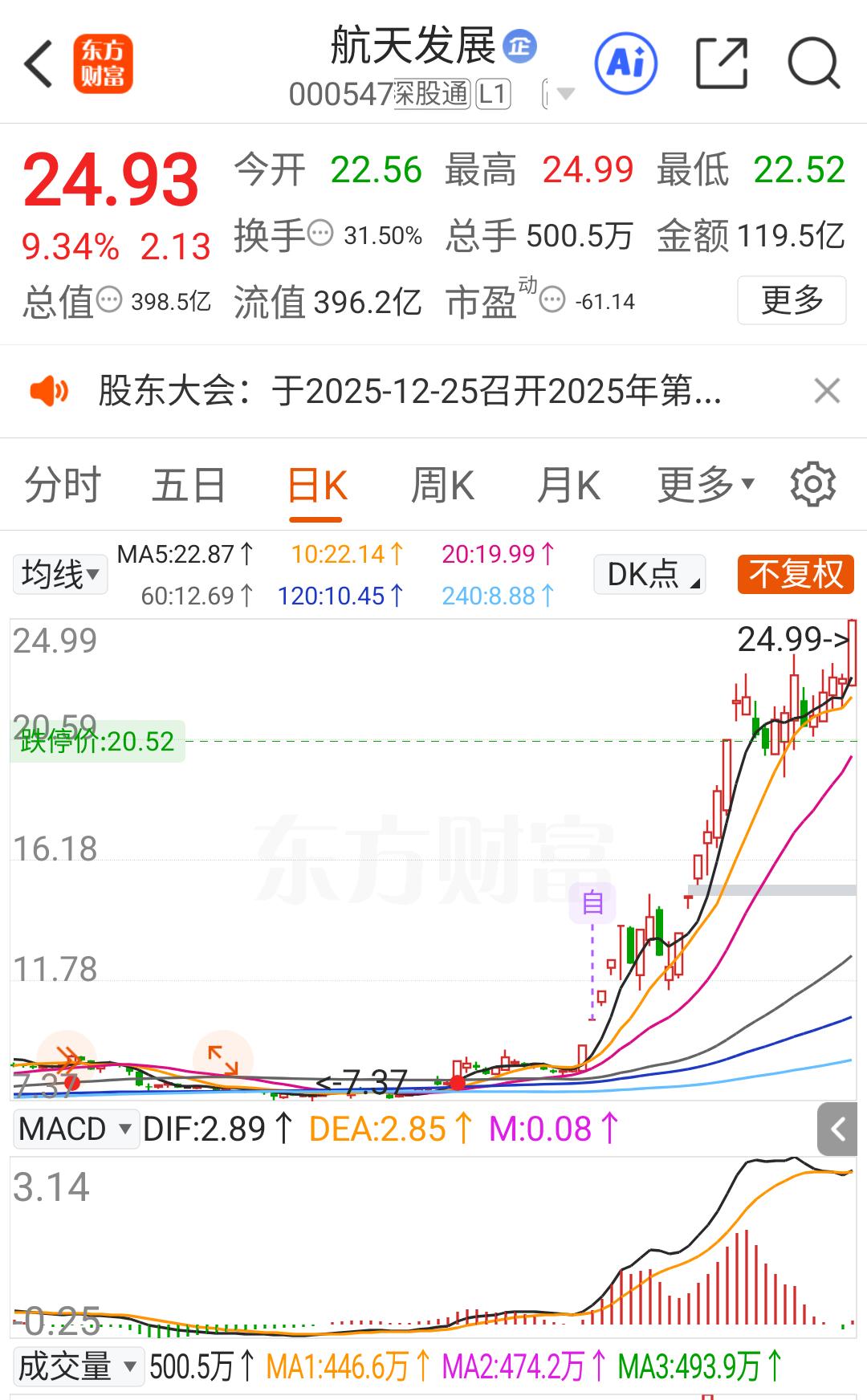The width and height of the screenshot is (867, 1400).
Task: Open the 股东大会 announcement
Action: pos(401,392)
